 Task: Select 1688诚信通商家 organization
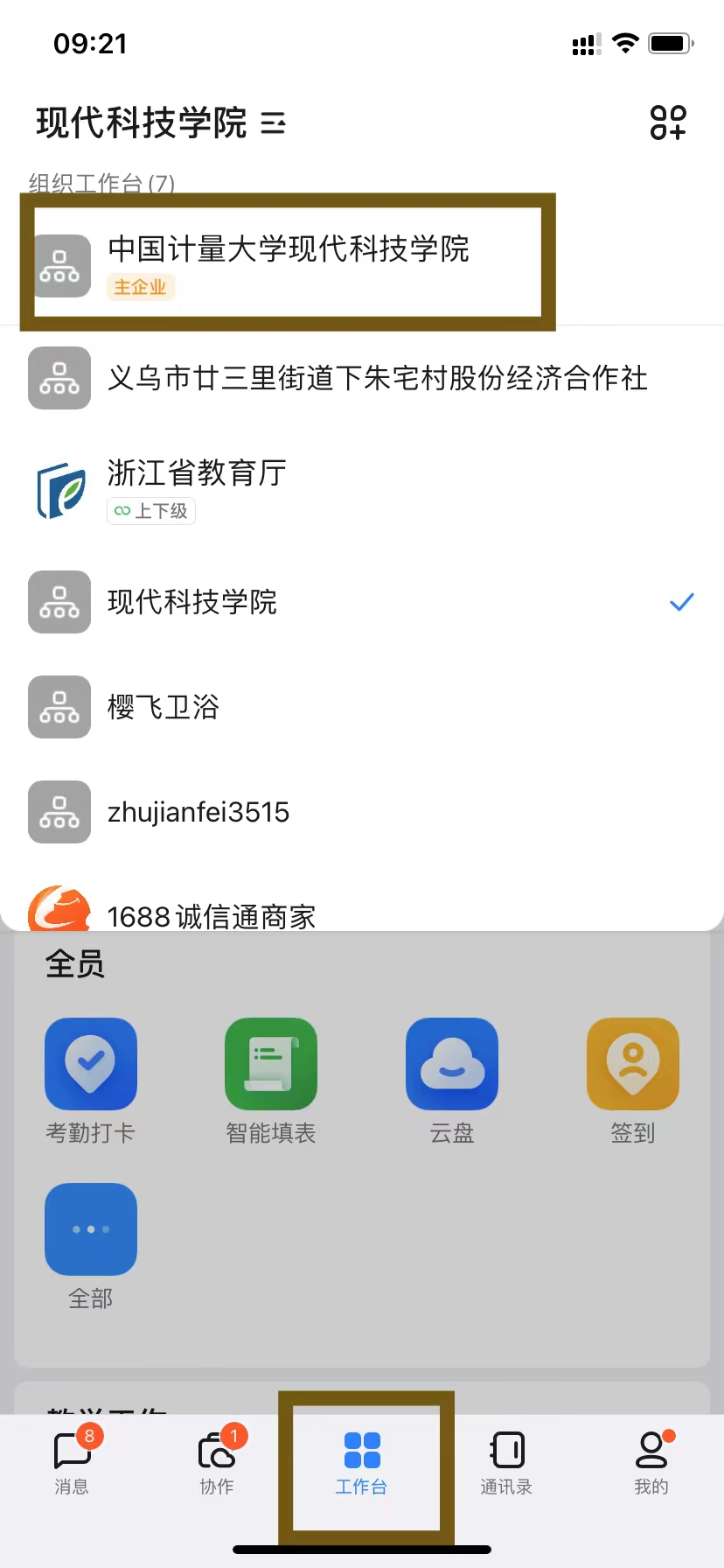[x=210, y=913]
